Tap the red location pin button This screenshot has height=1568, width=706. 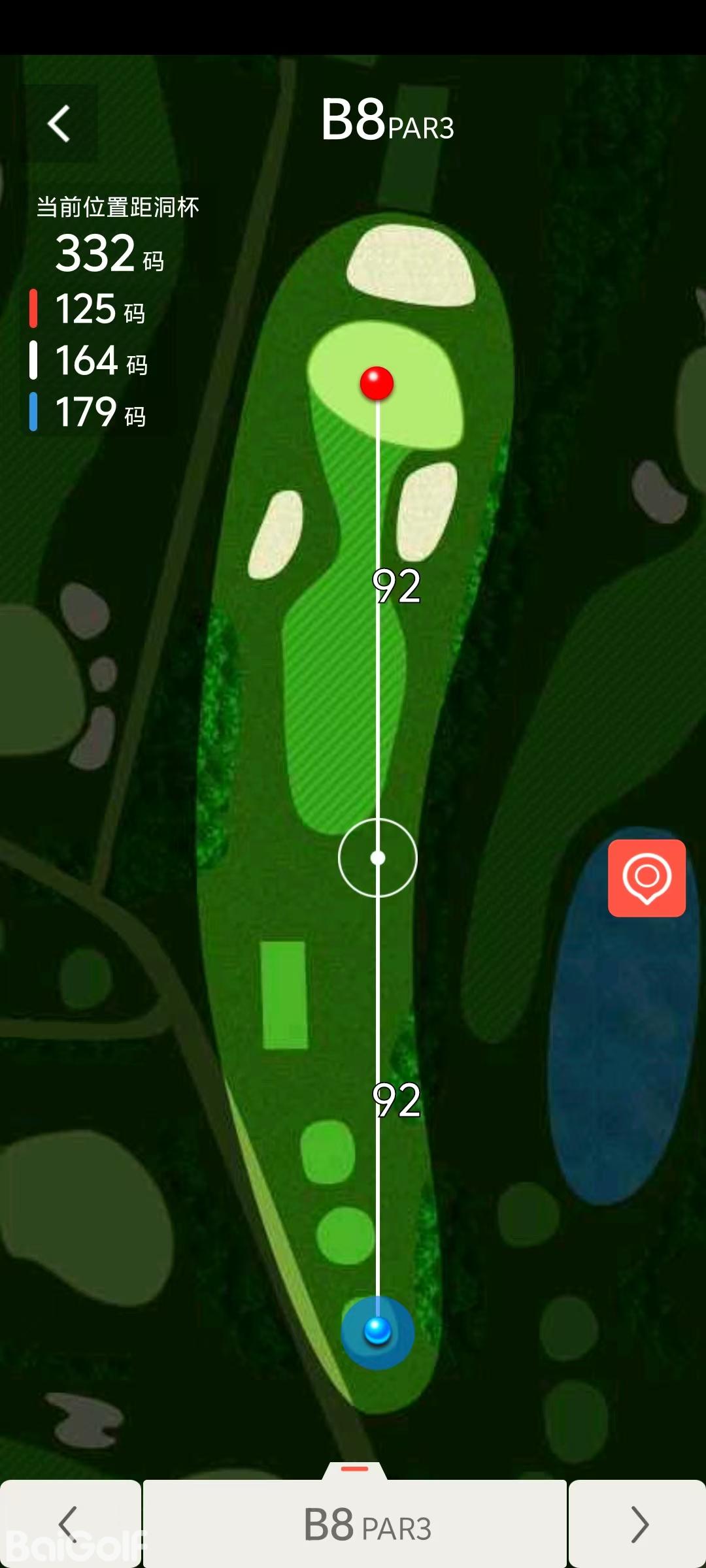pyautogui.click(x=647, y=878)
